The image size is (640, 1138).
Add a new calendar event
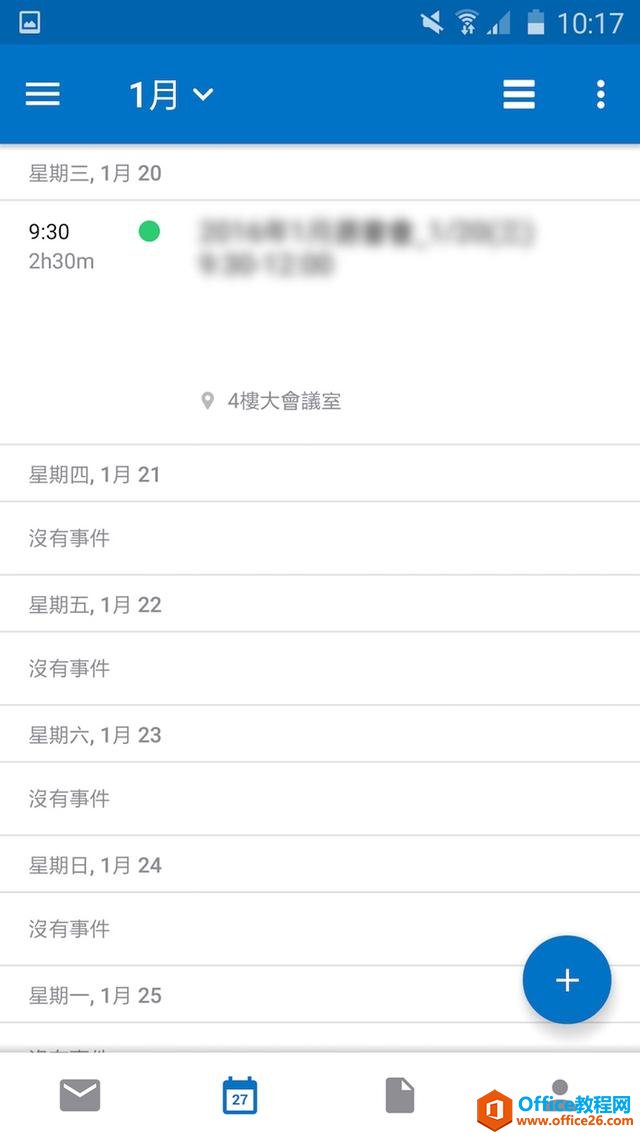[x=566, y=980]
